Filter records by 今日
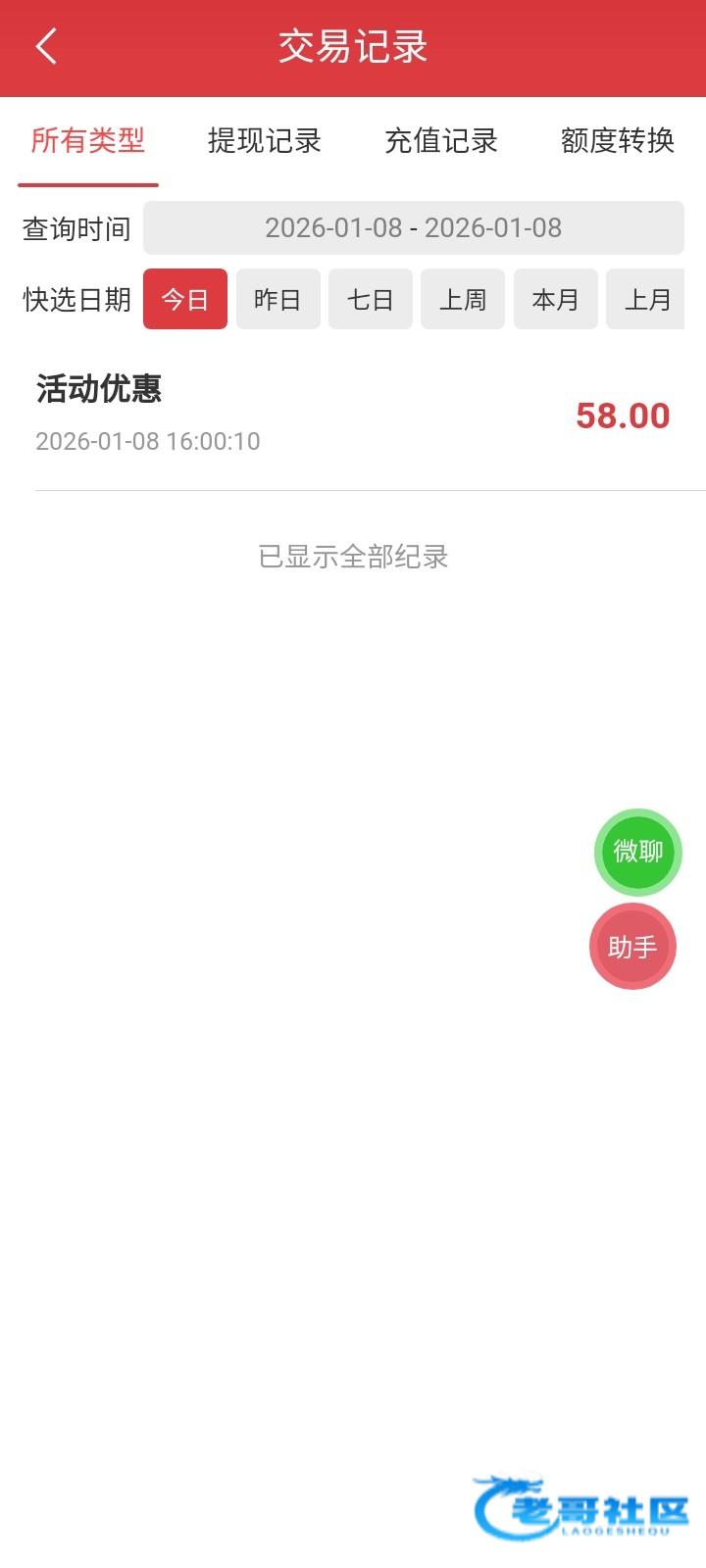Viewport: 706px width, 1568px height. (185, 299)
